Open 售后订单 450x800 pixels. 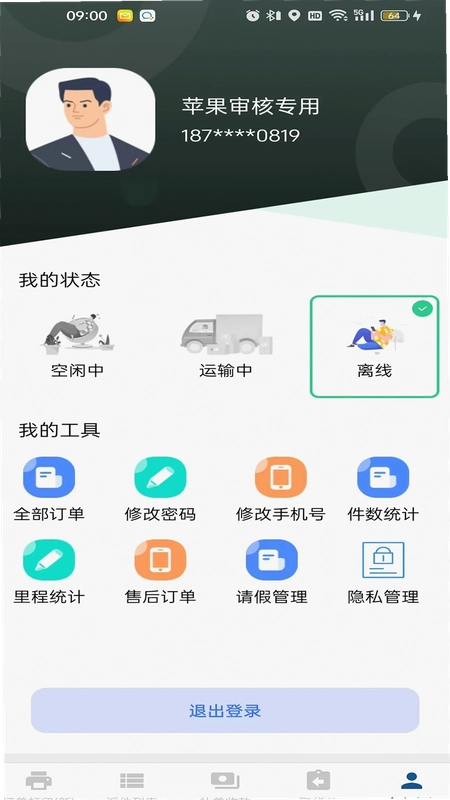pos(160,572)
